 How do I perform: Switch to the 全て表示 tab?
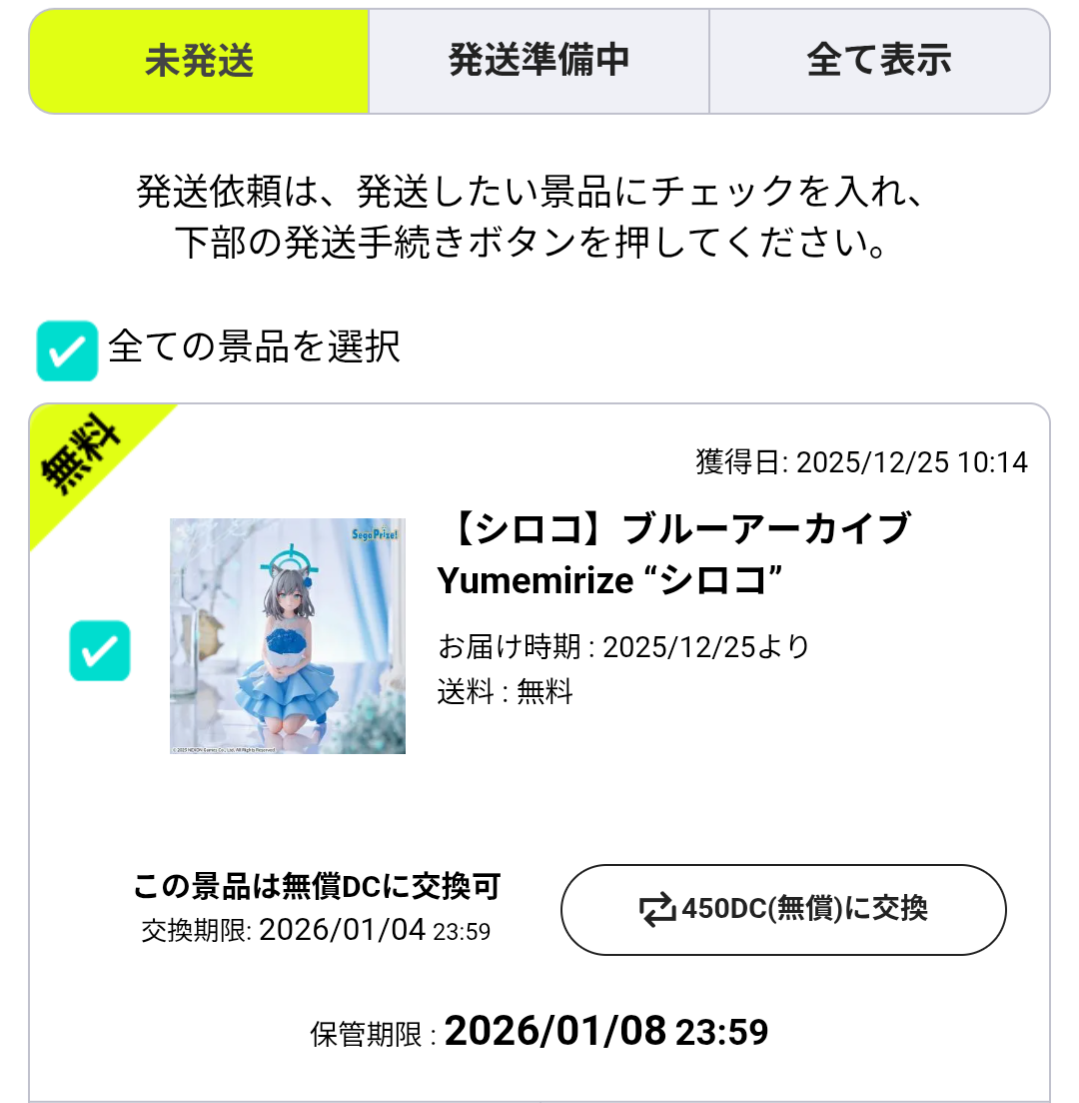879,61
